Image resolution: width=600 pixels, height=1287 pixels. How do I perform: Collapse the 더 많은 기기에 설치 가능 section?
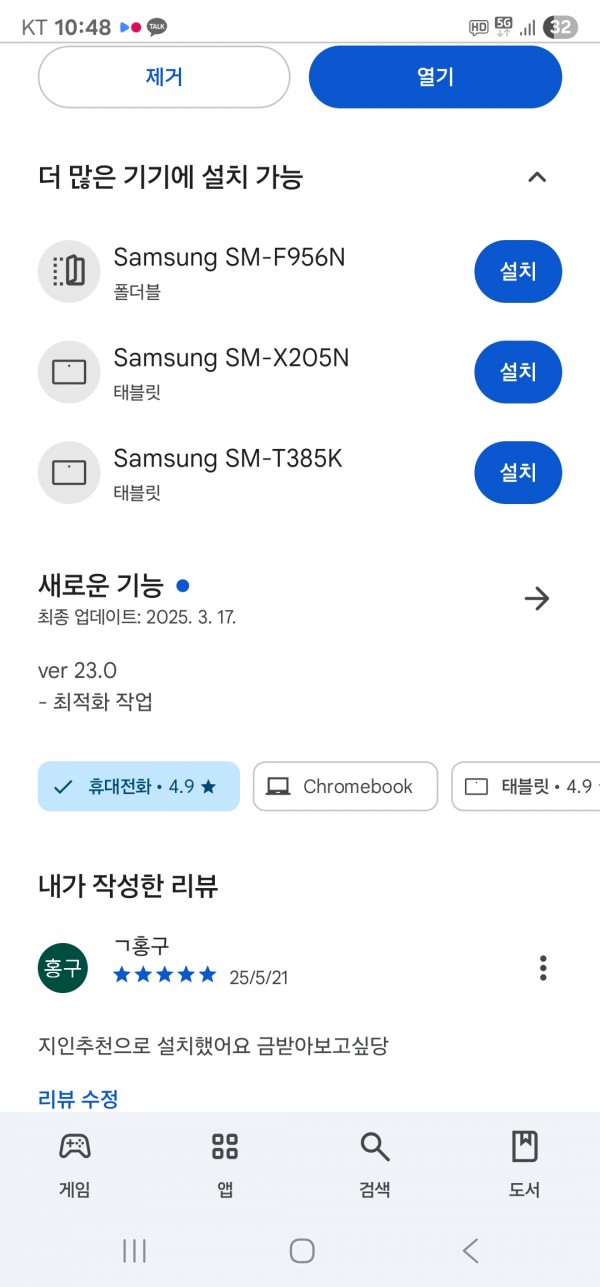coord(537,178)
